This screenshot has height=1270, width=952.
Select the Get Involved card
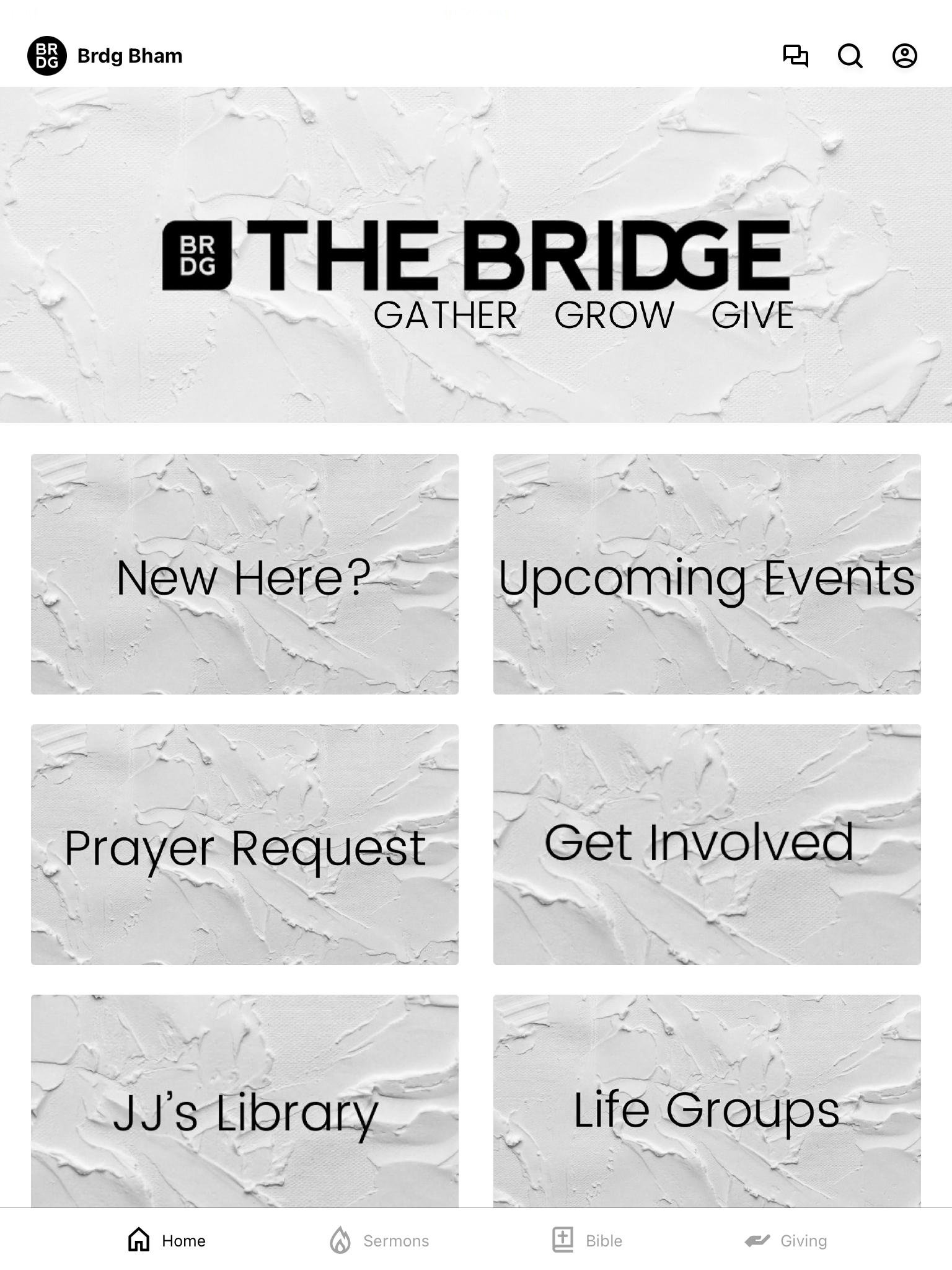coord(707,844)
